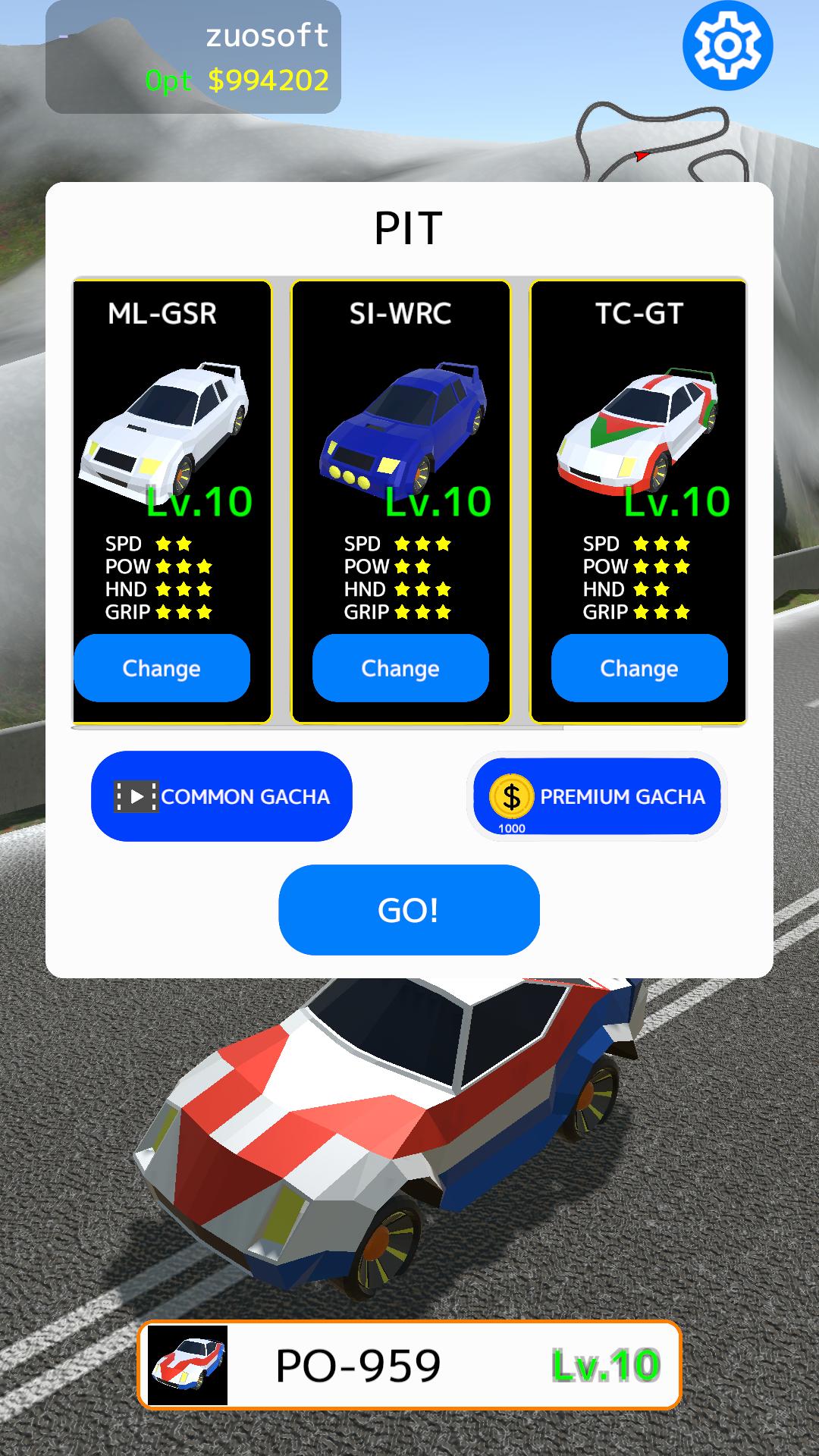Open the Common Gacha
819x1456 pixels.
221,796
